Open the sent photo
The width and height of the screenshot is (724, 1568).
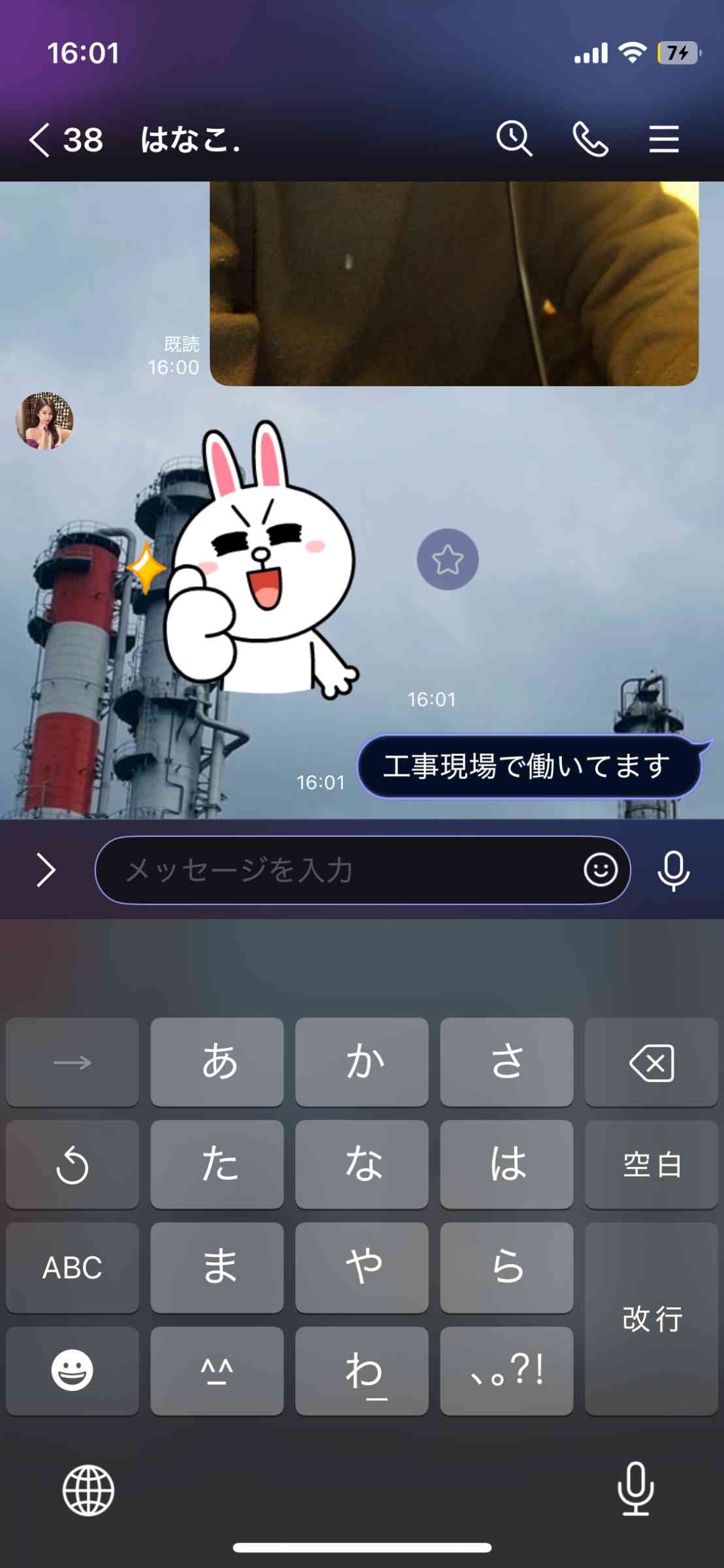click(x=454, y=284)
